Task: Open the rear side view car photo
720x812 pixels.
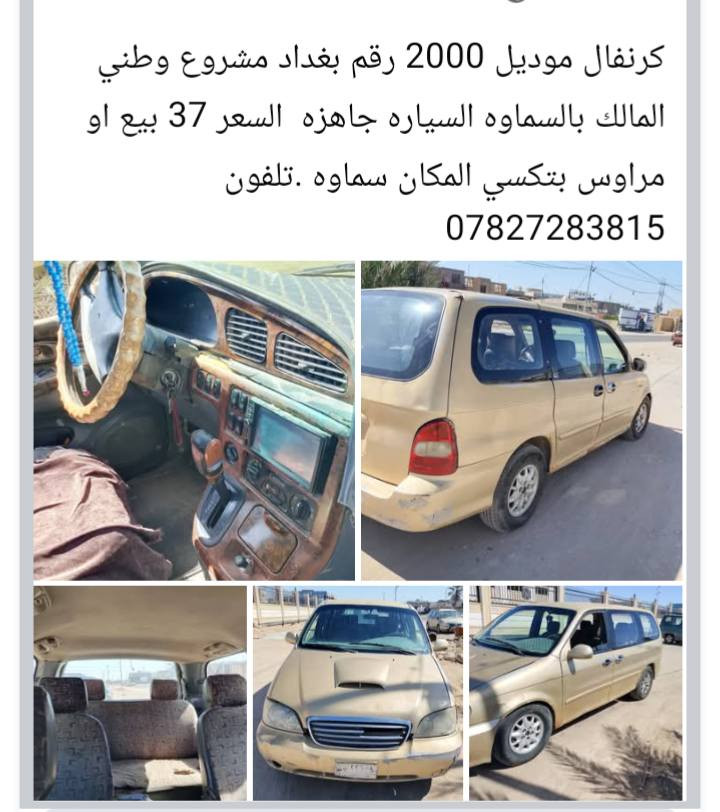Action: tap(521, 420)
